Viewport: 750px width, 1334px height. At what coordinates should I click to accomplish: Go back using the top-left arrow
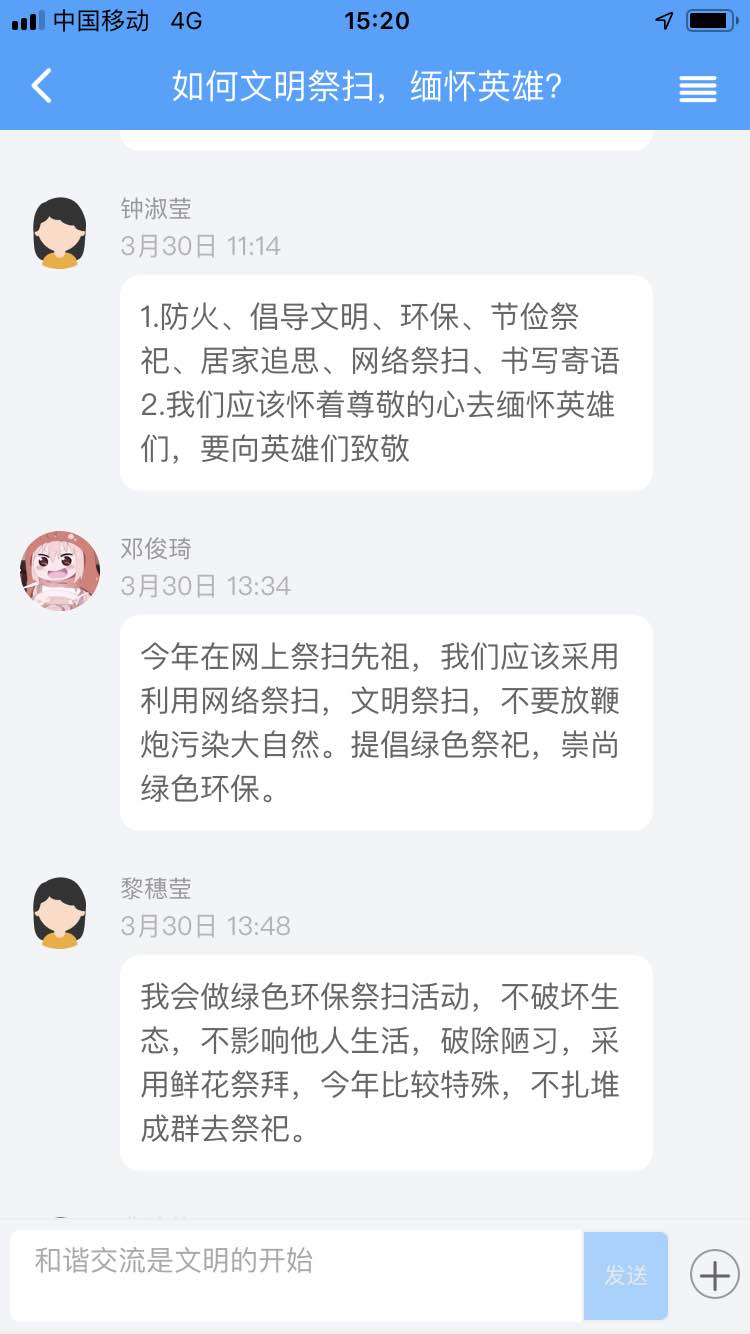pos(41,86)
